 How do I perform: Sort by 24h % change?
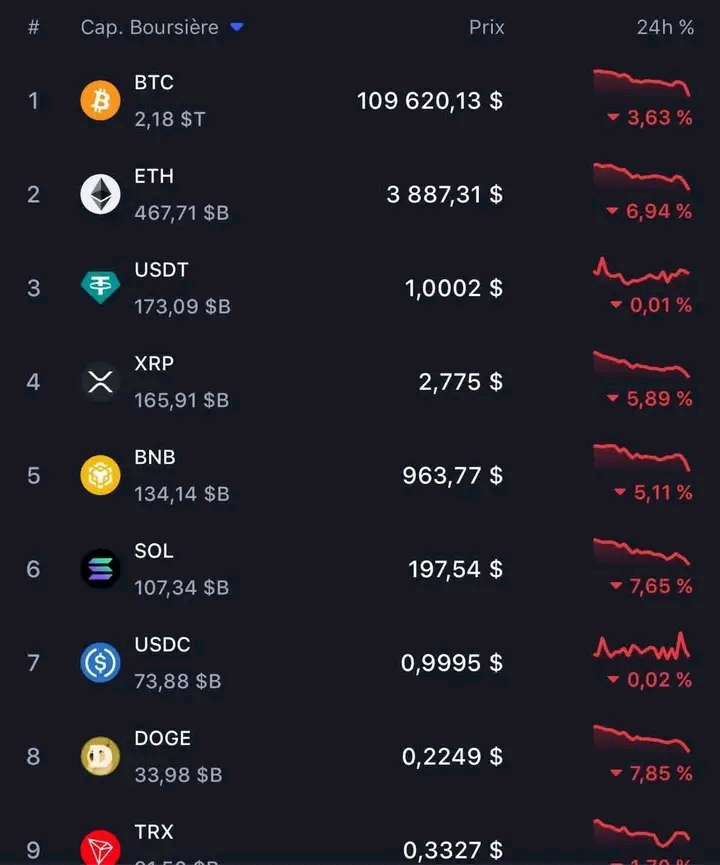point(665,28)
